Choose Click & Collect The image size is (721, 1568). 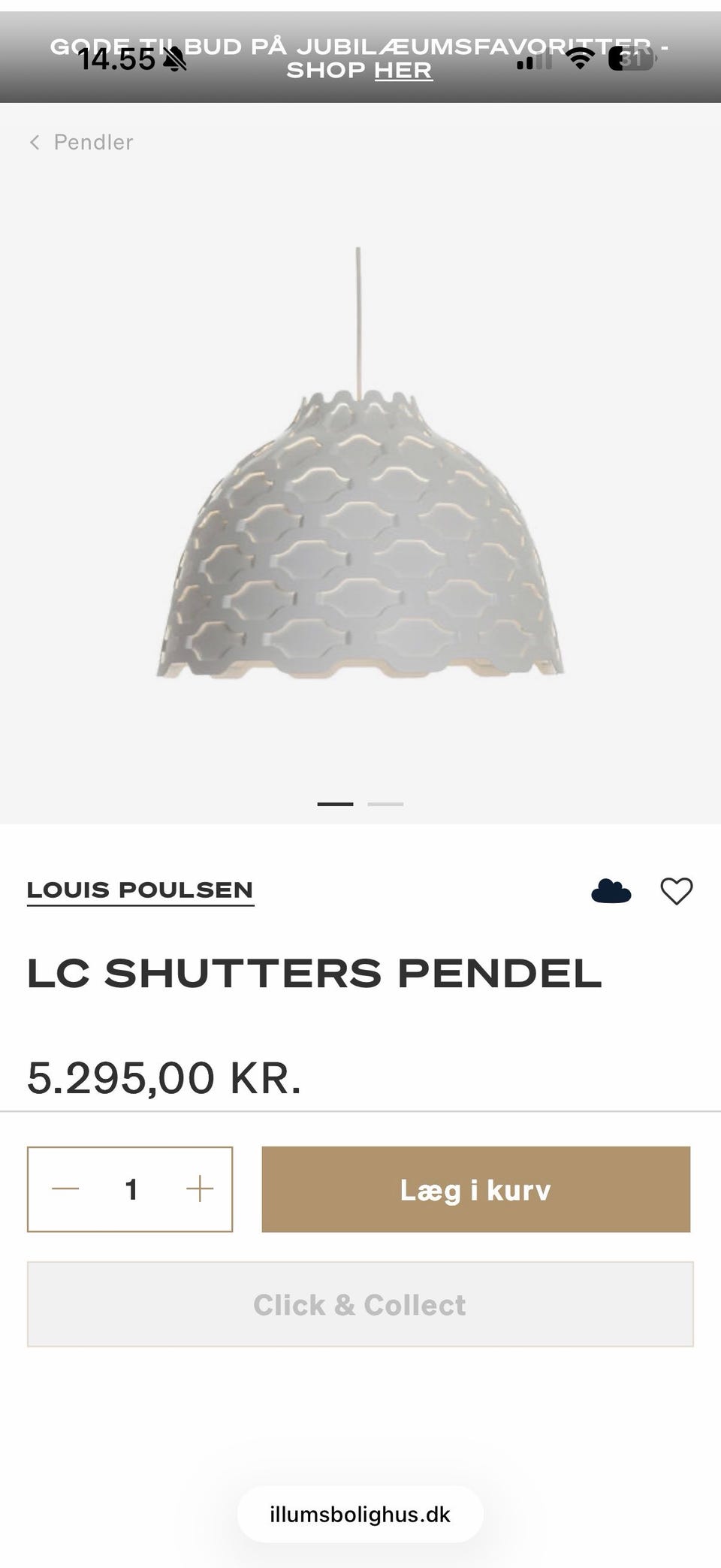(360, 1304)
